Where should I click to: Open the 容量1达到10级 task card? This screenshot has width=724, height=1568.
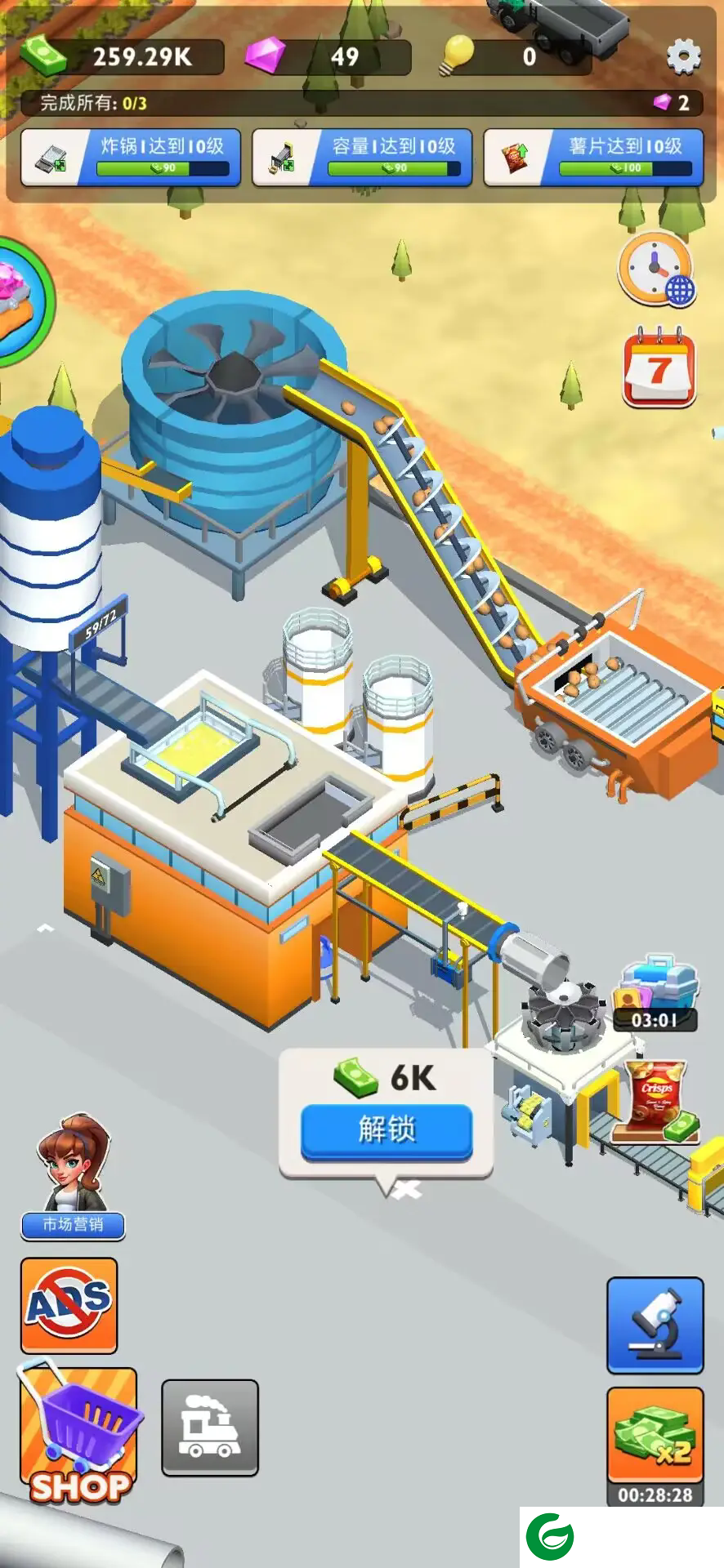point(362,157)
